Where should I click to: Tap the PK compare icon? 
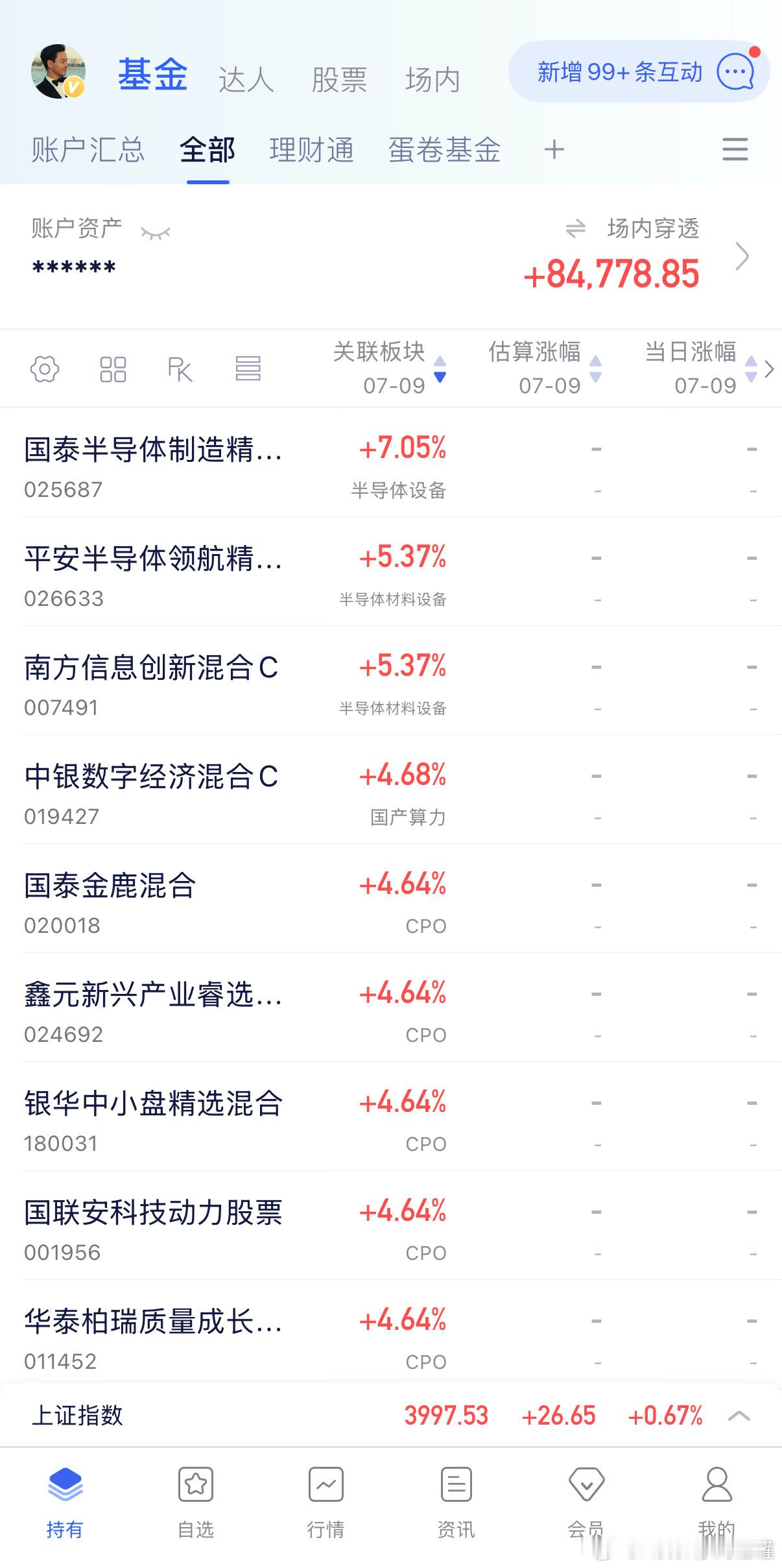click(180, 369)
